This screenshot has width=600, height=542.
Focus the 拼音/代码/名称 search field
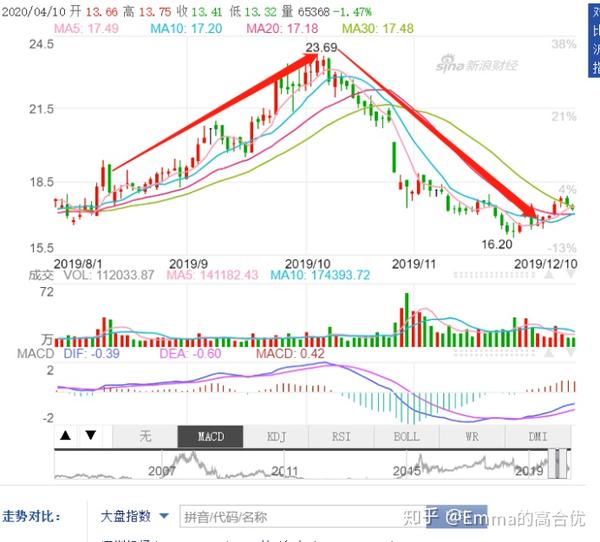pos(300,516)
